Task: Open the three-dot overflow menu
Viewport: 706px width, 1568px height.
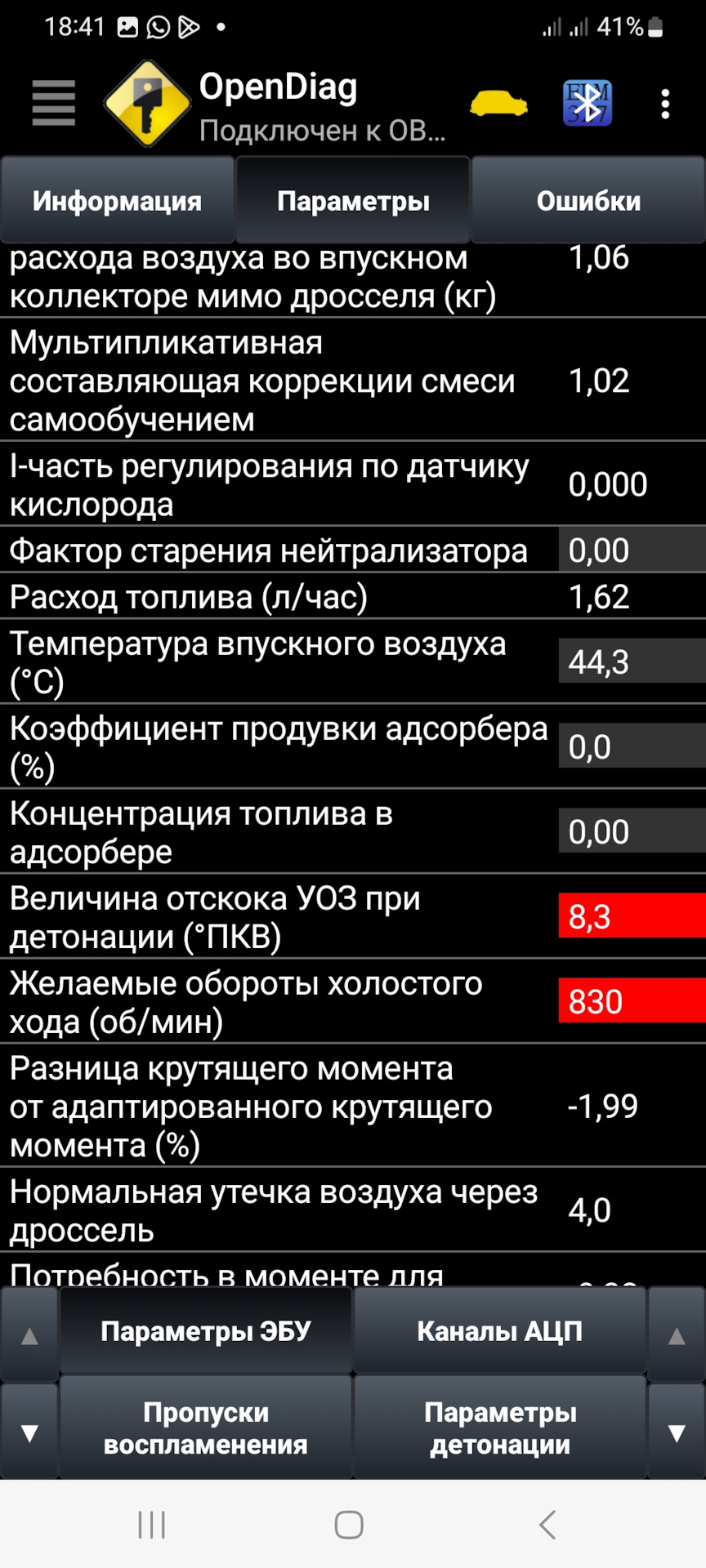Action: [x=665, y=105]
